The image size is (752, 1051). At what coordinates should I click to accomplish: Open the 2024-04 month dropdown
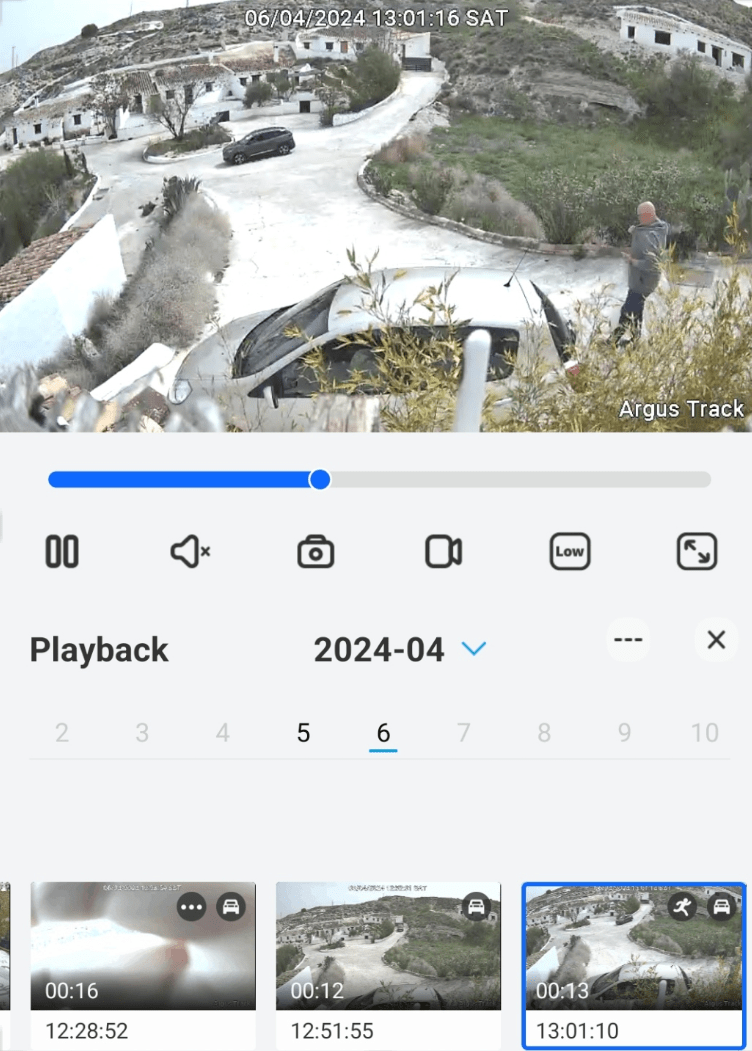[474, 649]
